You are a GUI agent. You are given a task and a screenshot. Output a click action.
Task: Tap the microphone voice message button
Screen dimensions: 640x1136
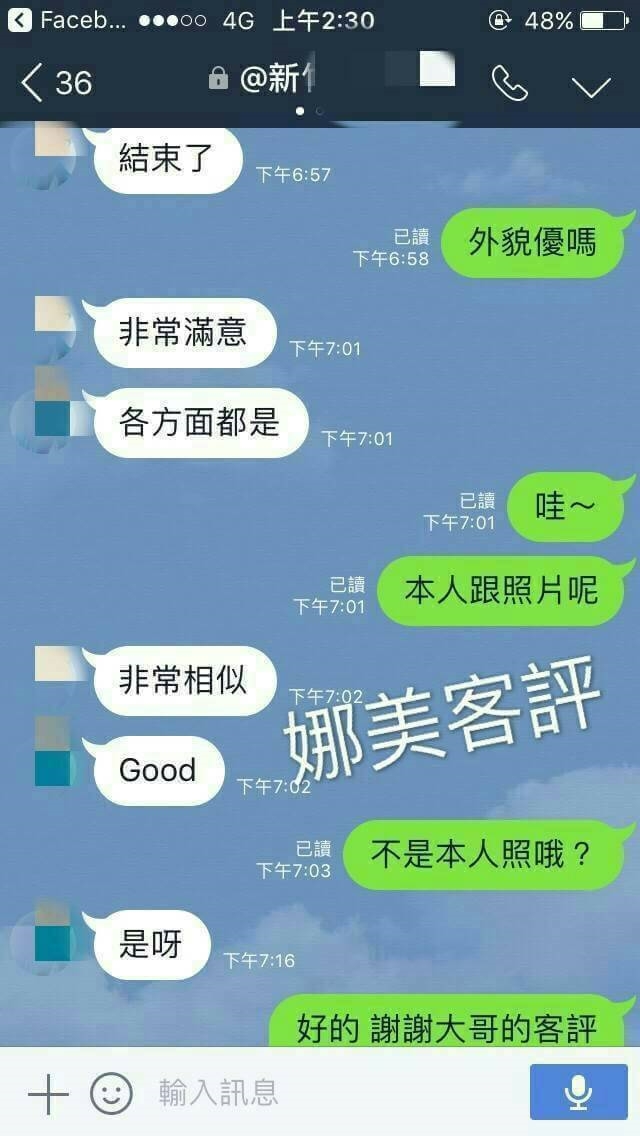[578, 1092]
